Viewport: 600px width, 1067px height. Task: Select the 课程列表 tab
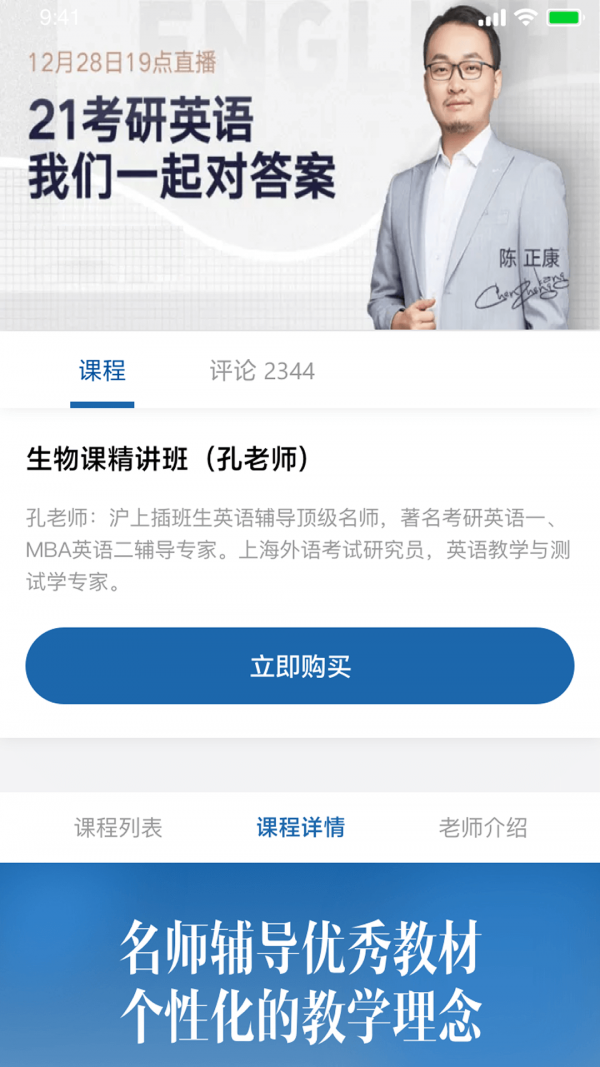(x=118, y=828)
